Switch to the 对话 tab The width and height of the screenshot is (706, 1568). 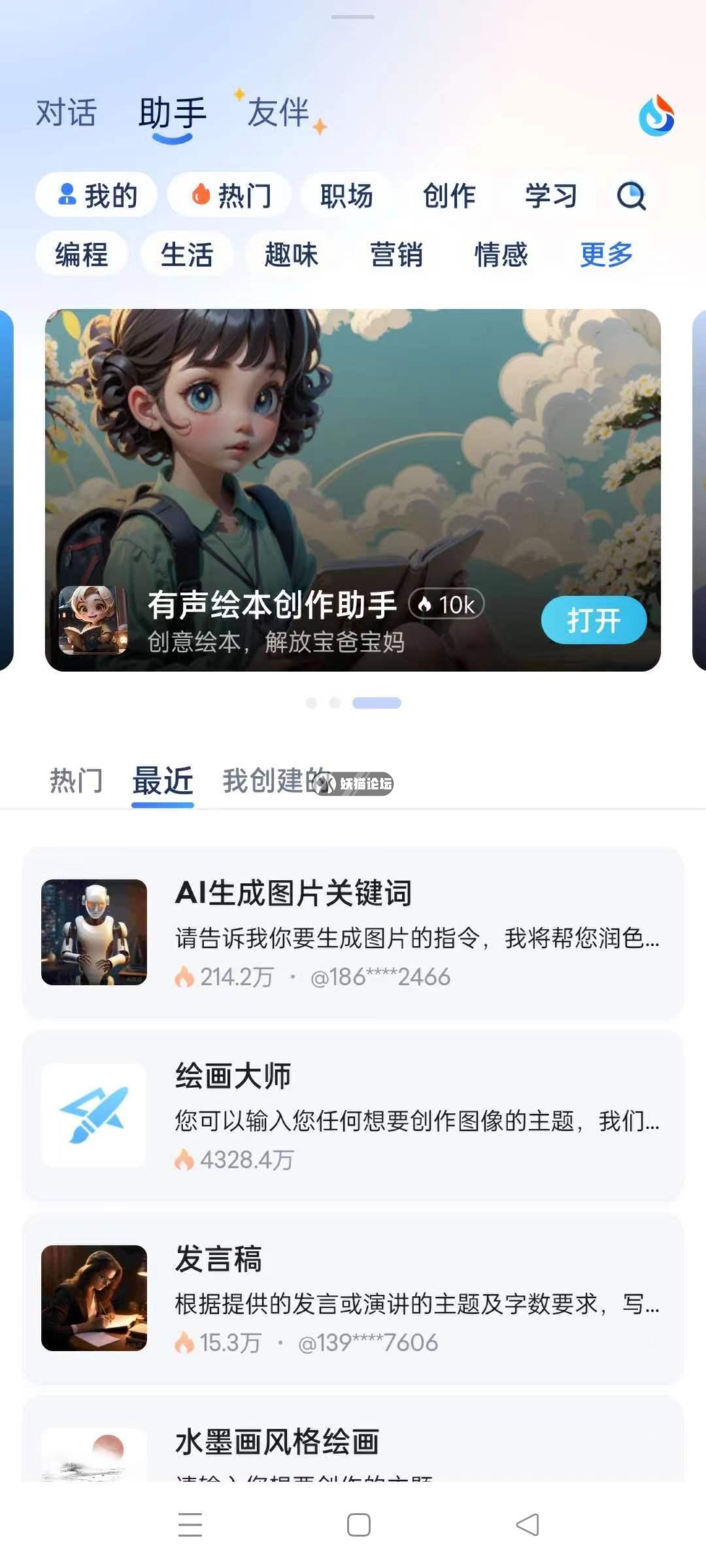click(x=66, y=112)
